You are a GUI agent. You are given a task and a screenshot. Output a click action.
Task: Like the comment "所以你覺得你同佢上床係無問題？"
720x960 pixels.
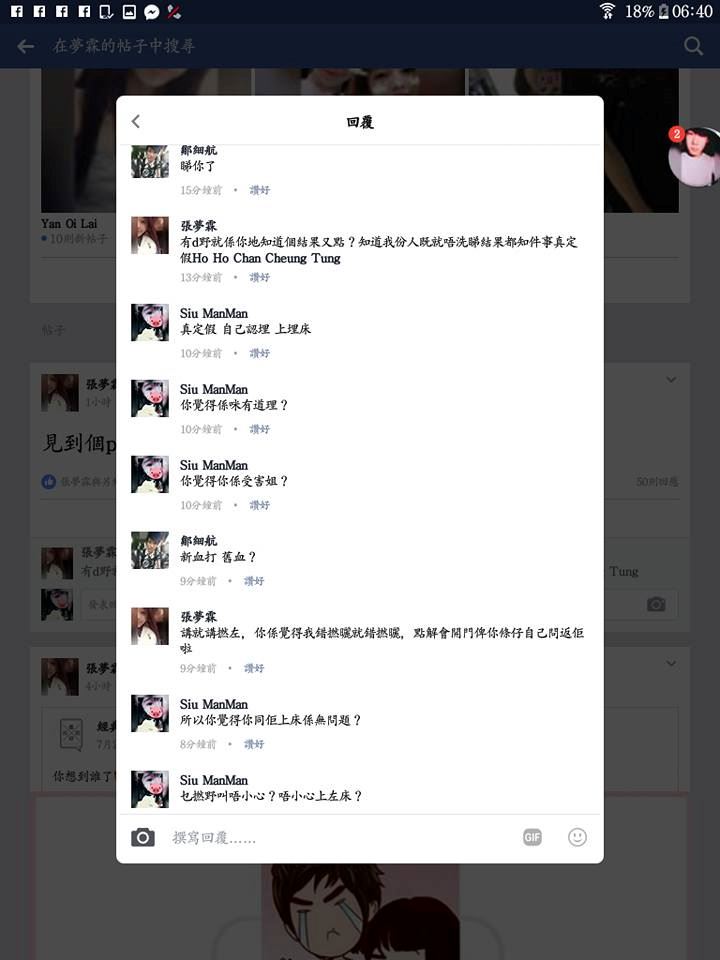[253, 744]
